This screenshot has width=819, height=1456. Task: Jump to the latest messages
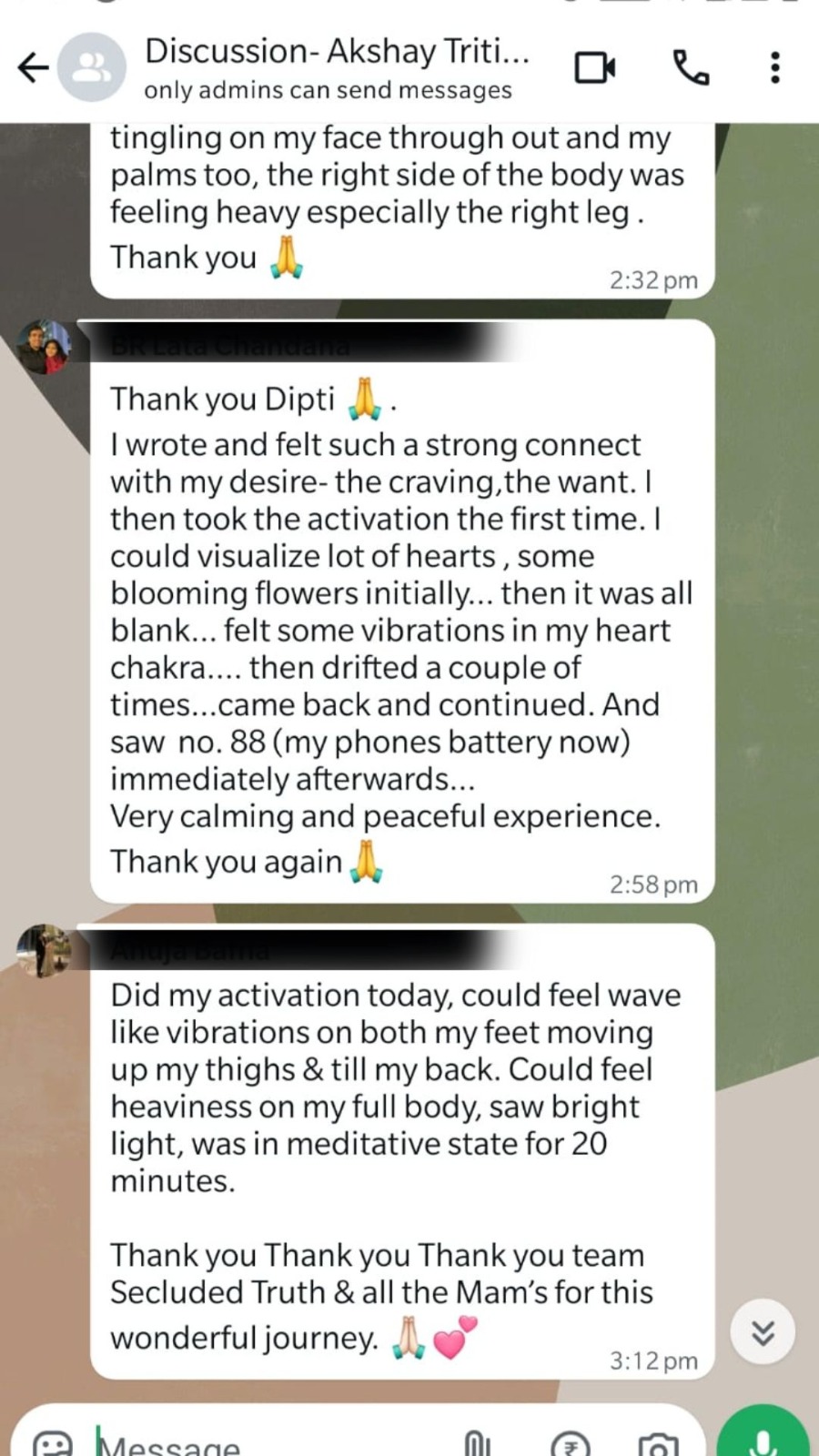tap(763, 1332)
